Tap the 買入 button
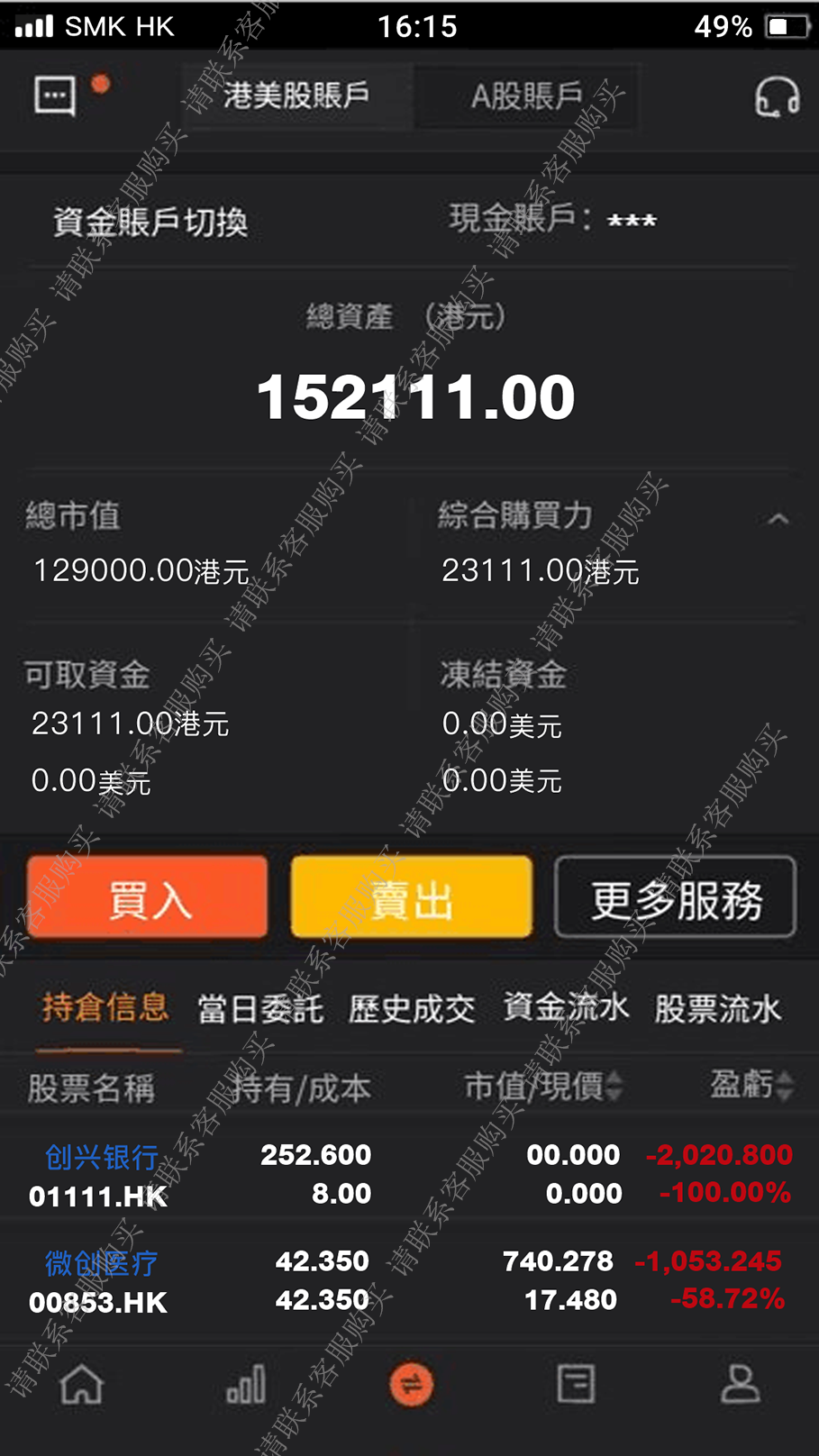The width and height of the screenshot is (819, 1456). pyautogui.click(x=148, y=897)
